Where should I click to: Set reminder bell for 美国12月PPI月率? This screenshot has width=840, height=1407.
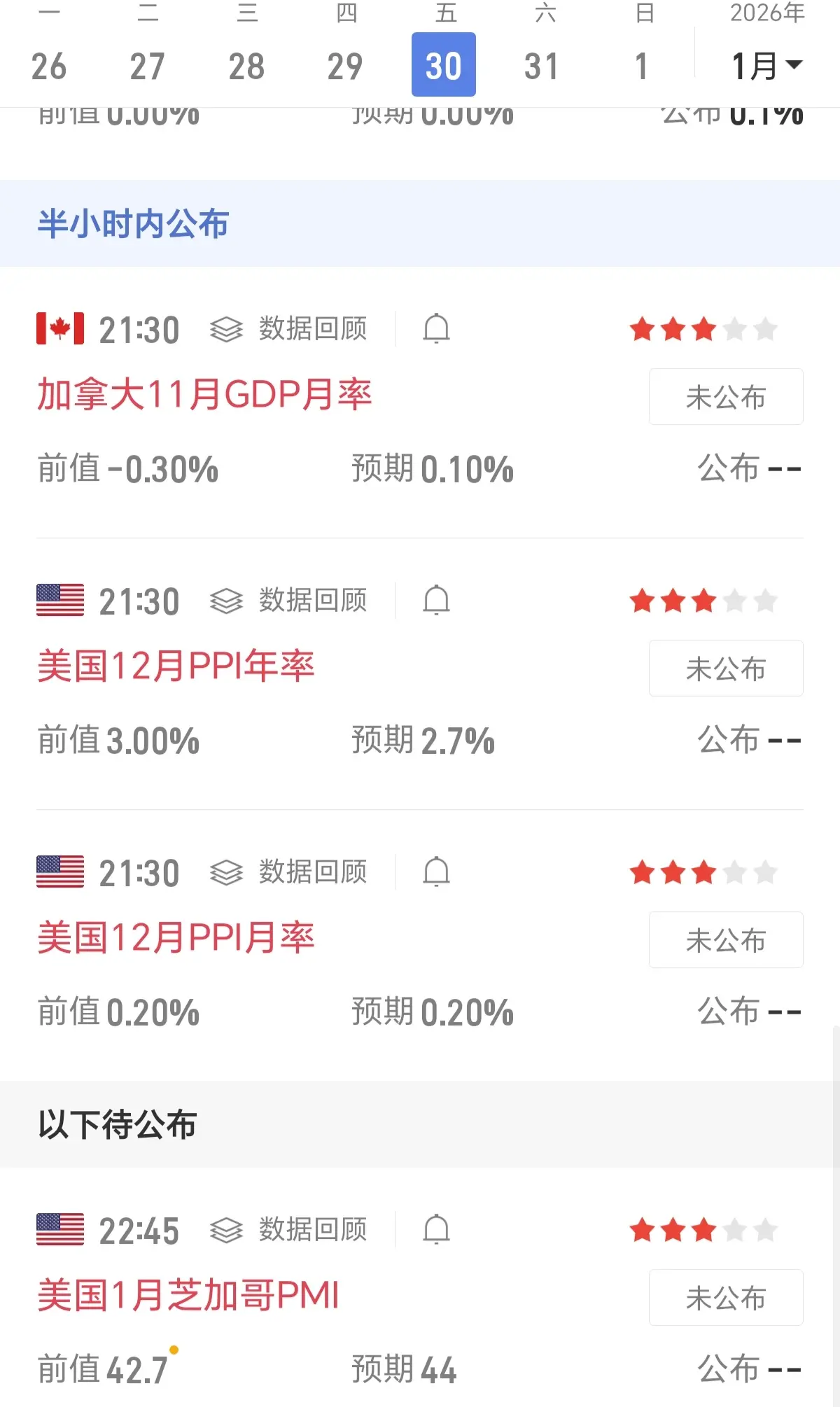[436, 872]
